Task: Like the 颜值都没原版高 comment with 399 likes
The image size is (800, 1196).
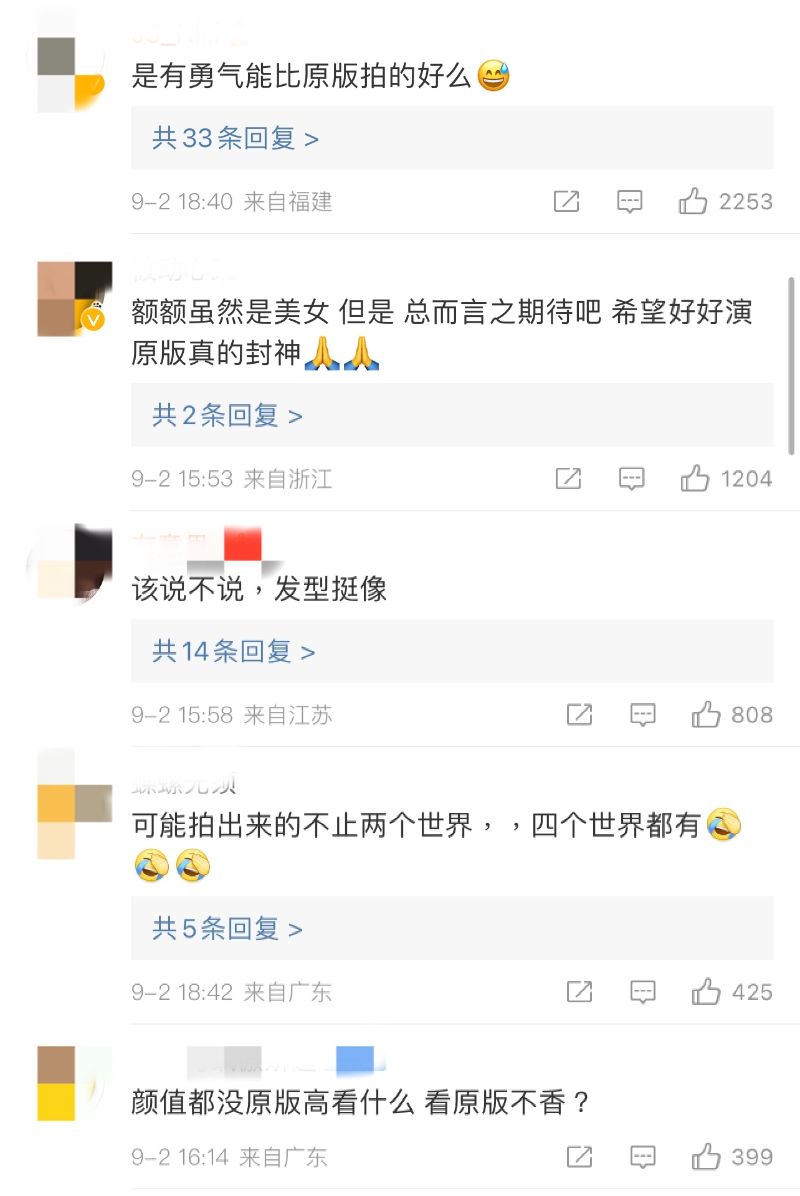Action: point(706,1157)
